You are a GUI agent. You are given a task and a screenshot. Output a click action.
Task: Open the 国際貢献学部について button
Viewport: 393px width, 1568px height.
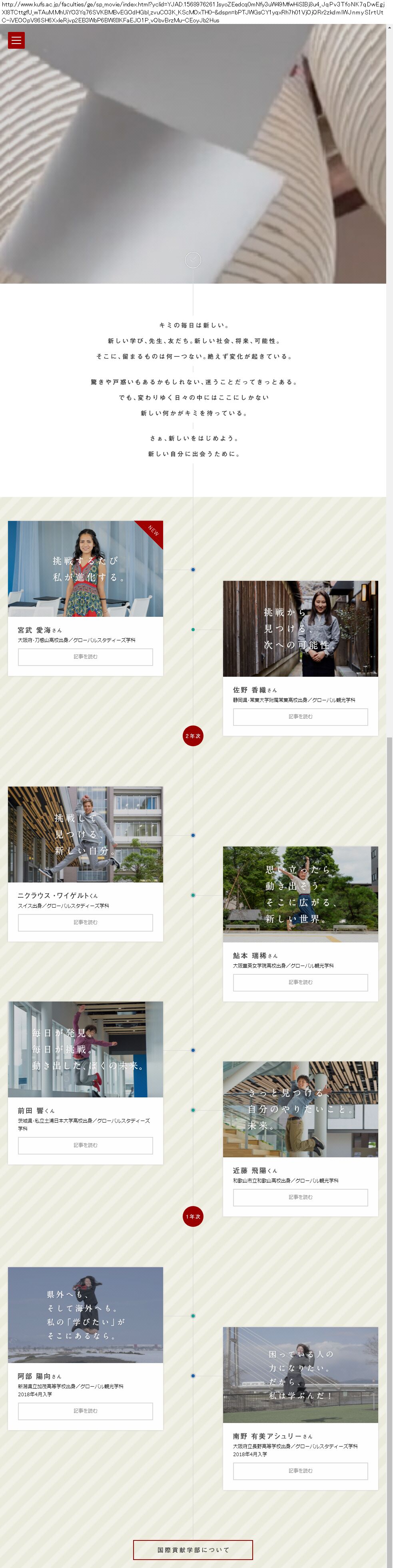click(x=193, y=1550)
